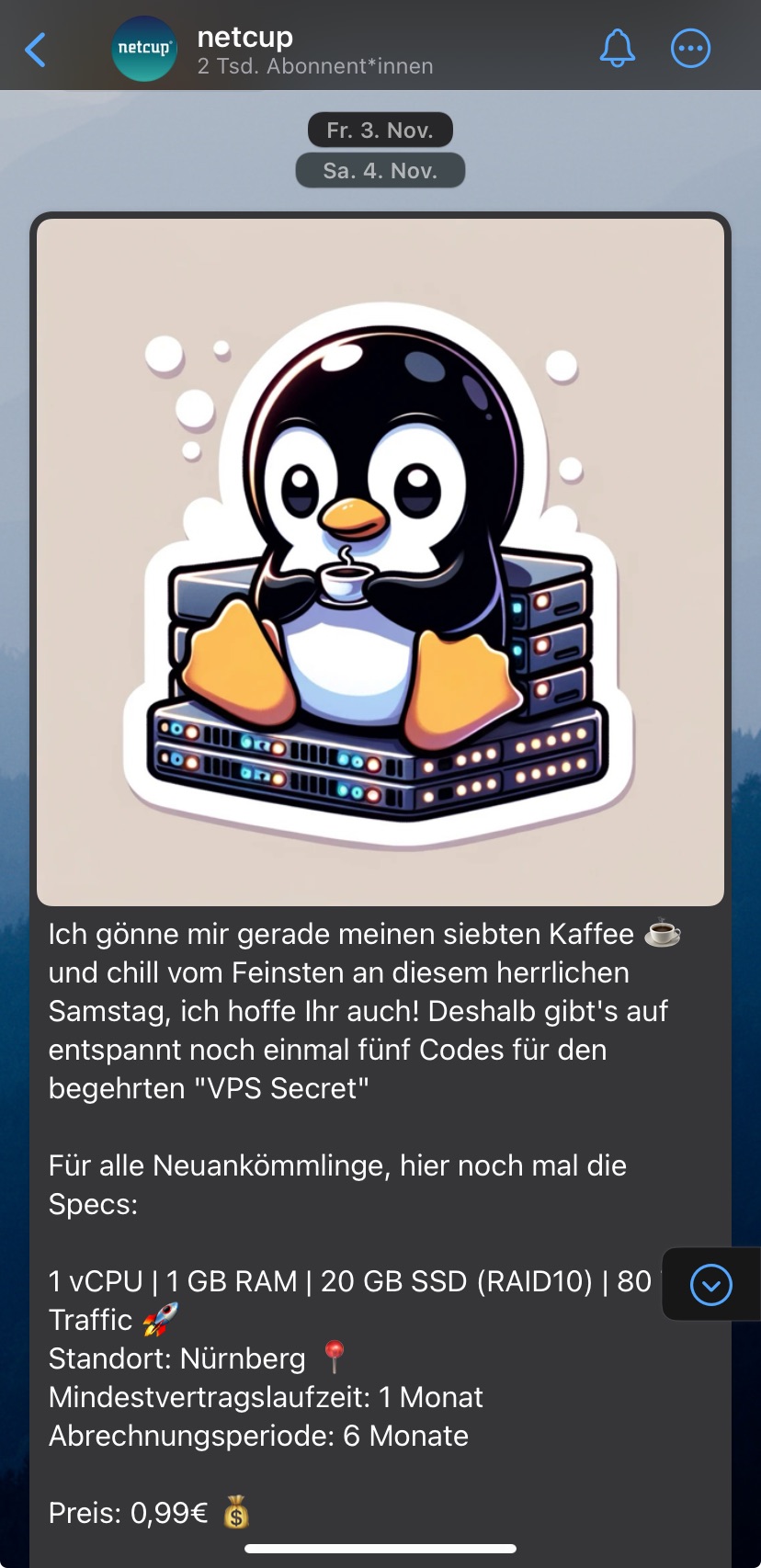Open the three-dot more options menu
This screenshot has width=761, height=1568.
[691, 49]
